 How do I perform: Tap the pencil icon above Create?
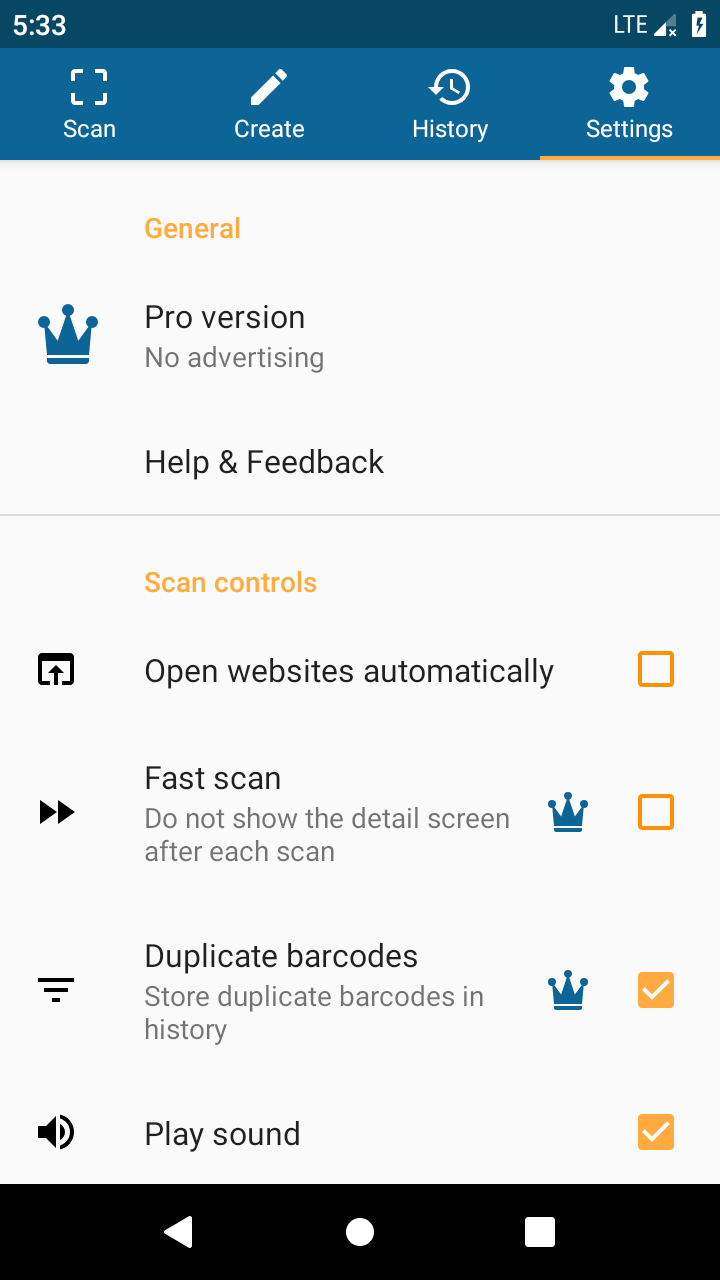(x=269, y=85)
